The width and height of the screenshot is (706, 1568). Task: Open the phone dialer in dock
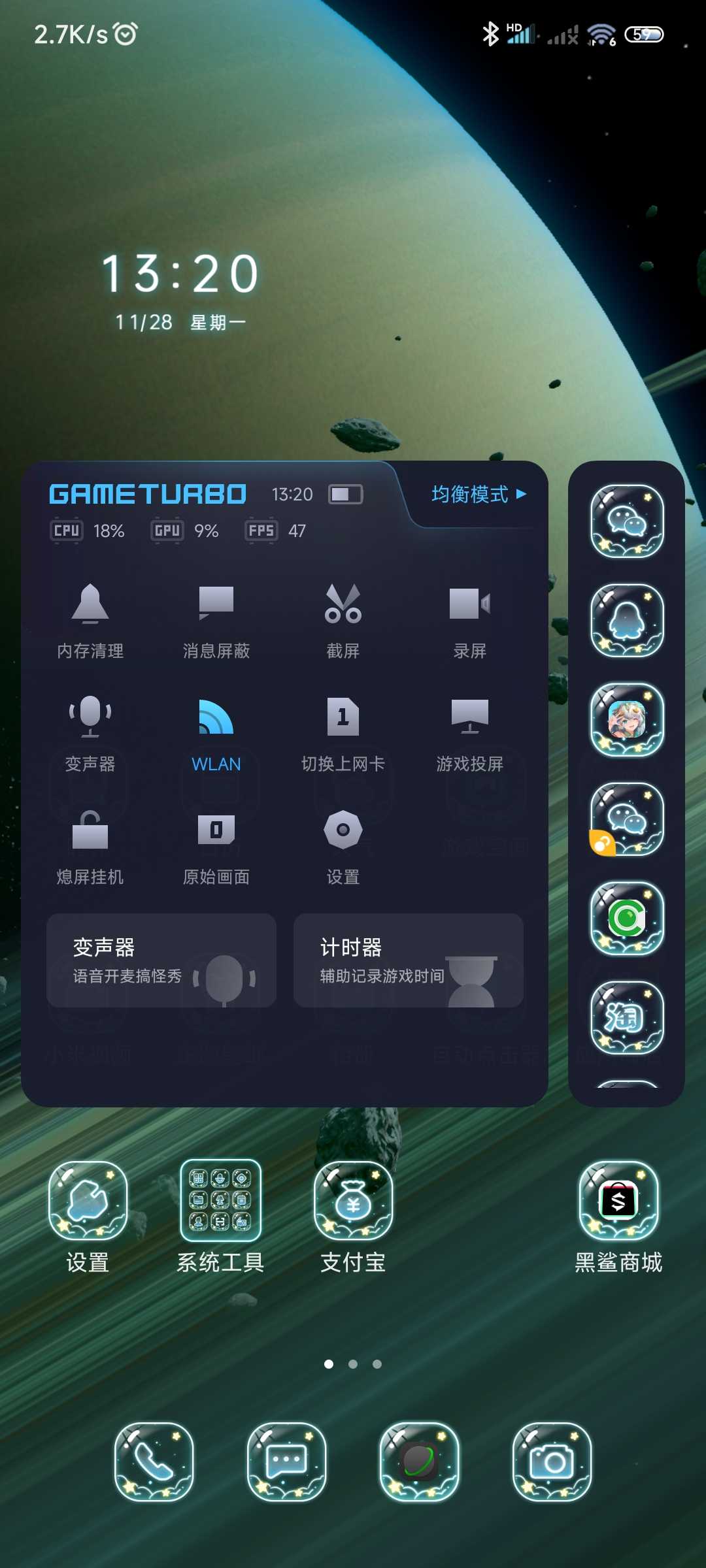coord(154,1462)
